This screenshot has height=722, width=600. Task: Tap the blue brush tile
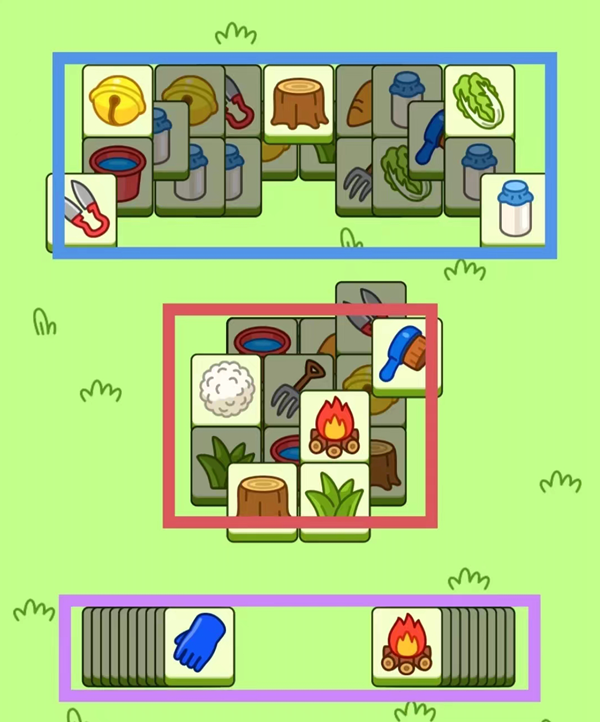pos(404,352)
